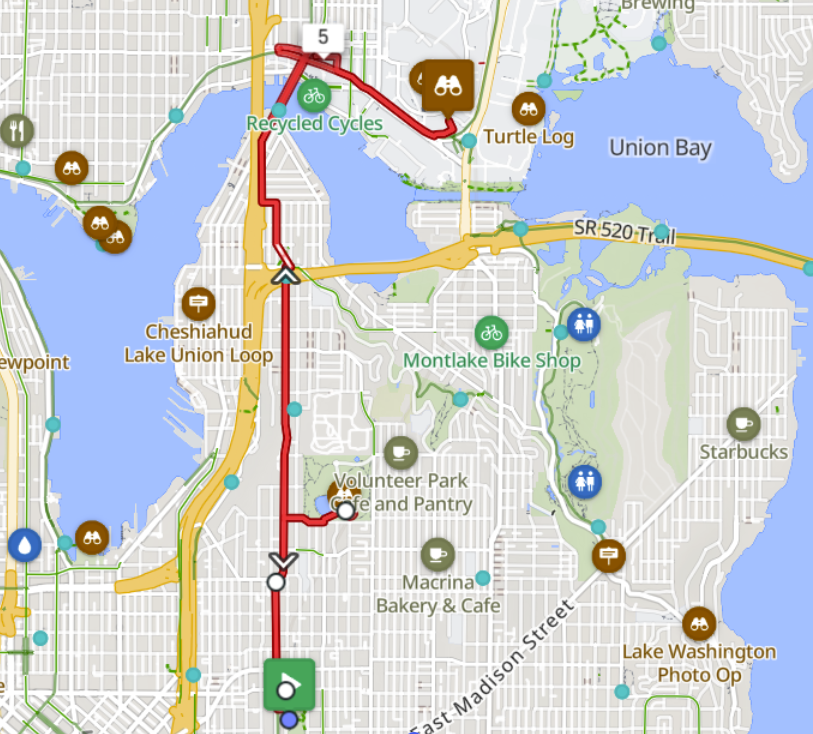Tap the mile 5 route marker
The width and height of the screenshot is (813, 734).
tap(322, 38)
